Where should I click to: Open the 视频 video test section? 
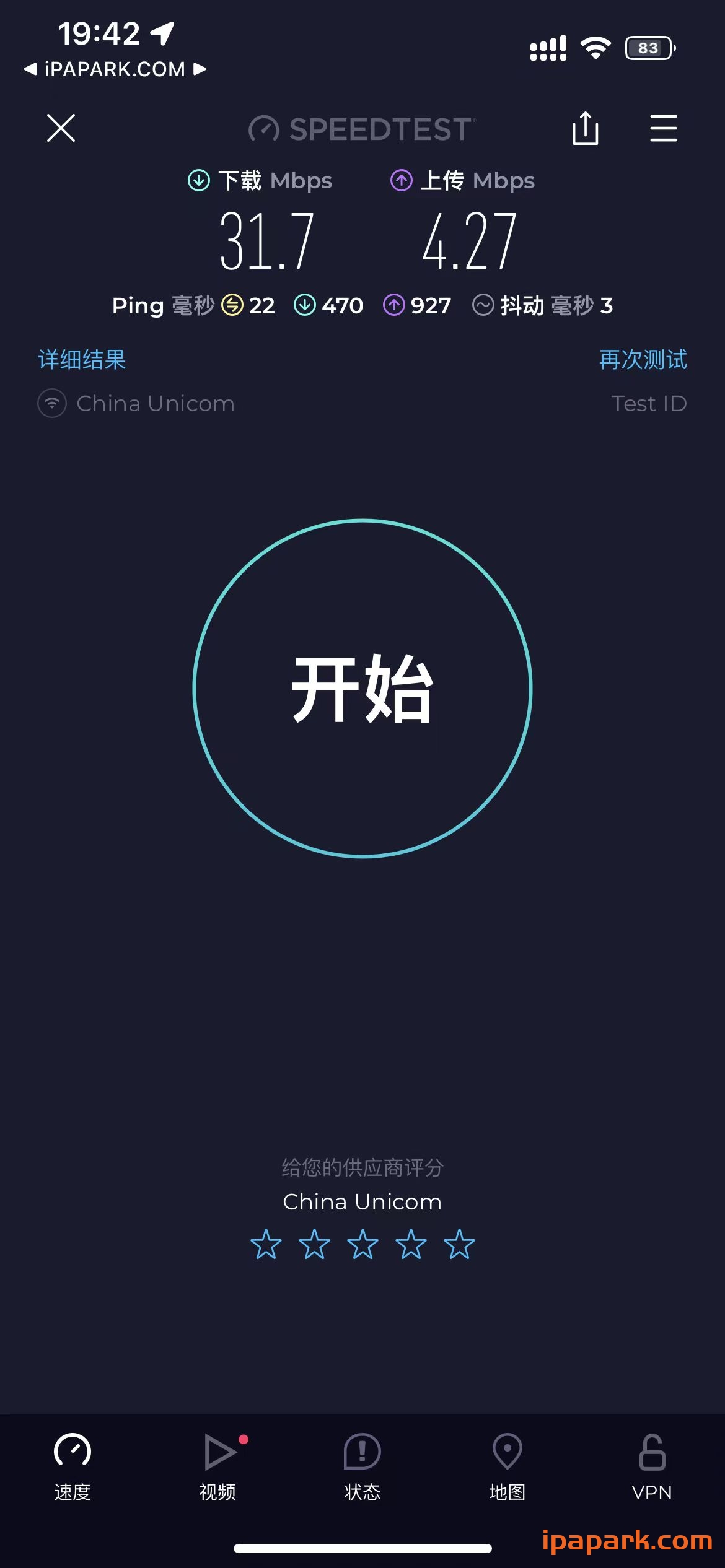point(217,1452)
